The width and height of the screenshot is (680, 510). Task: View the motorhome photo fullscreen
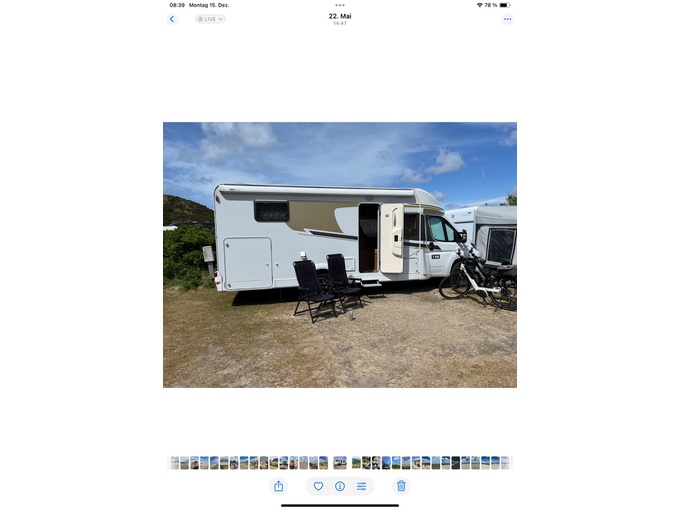340,254
